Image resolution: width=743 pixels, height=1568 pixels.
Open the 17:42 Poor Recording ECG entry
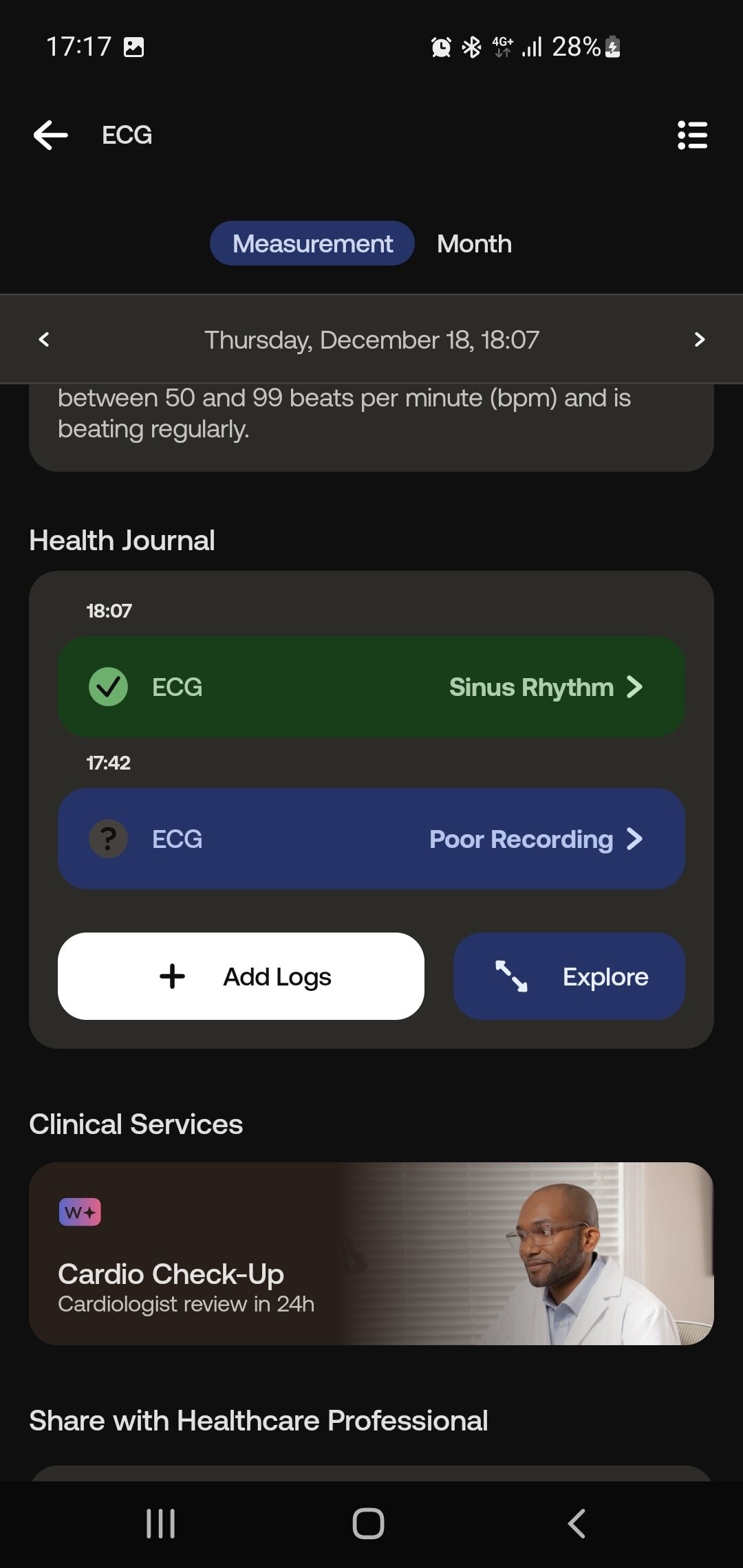click(x=371, y=839)
